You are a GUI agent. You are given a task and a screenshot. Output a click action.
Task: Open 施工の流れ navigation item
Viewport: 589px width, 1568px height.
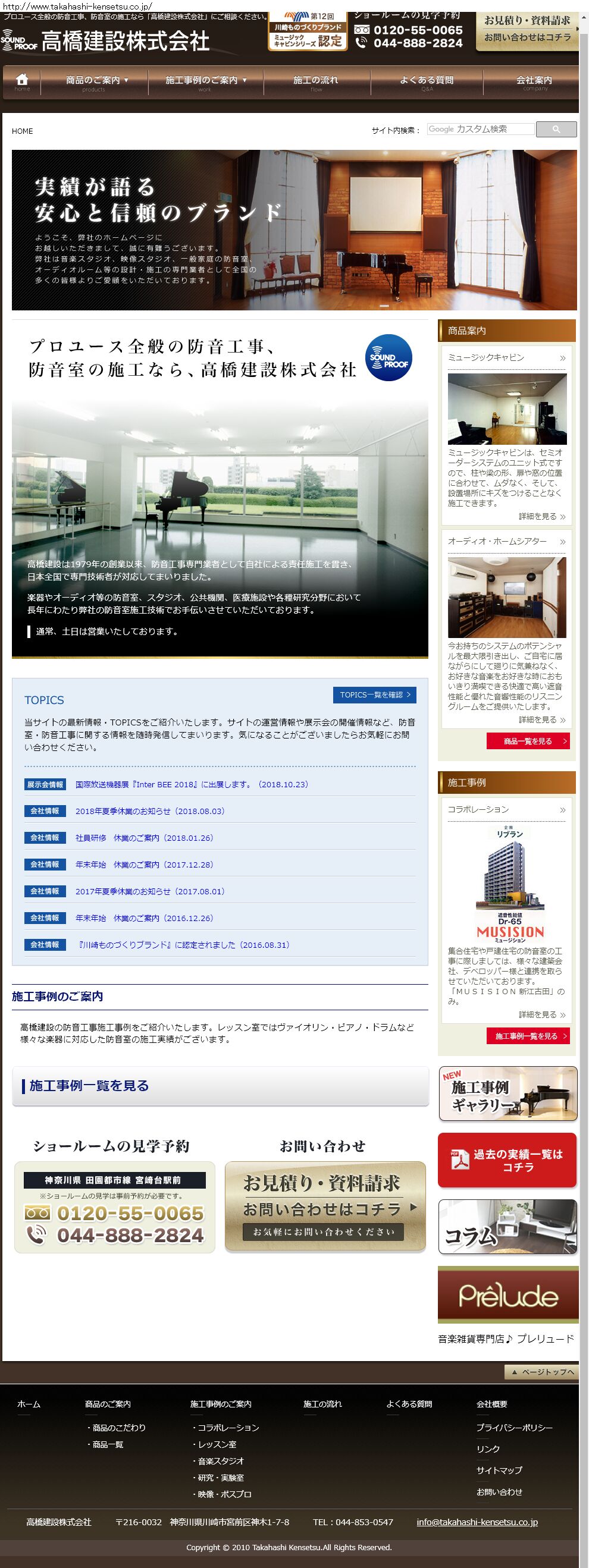(317, 81)
